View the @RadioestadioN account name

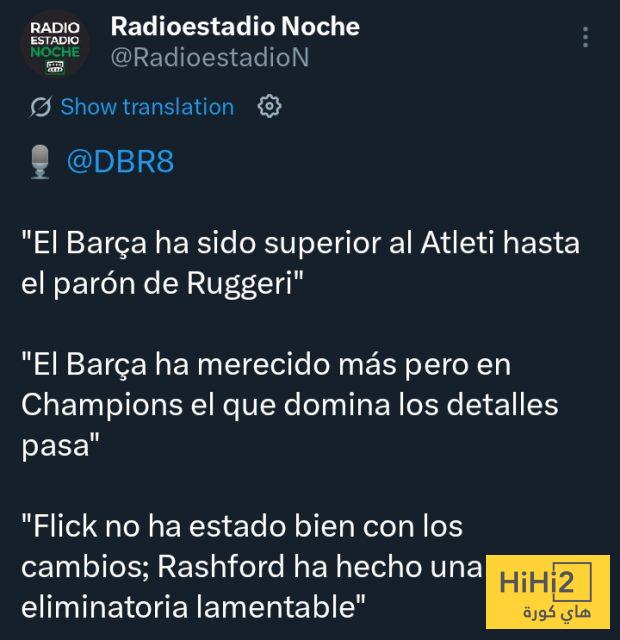pos(209,57)
